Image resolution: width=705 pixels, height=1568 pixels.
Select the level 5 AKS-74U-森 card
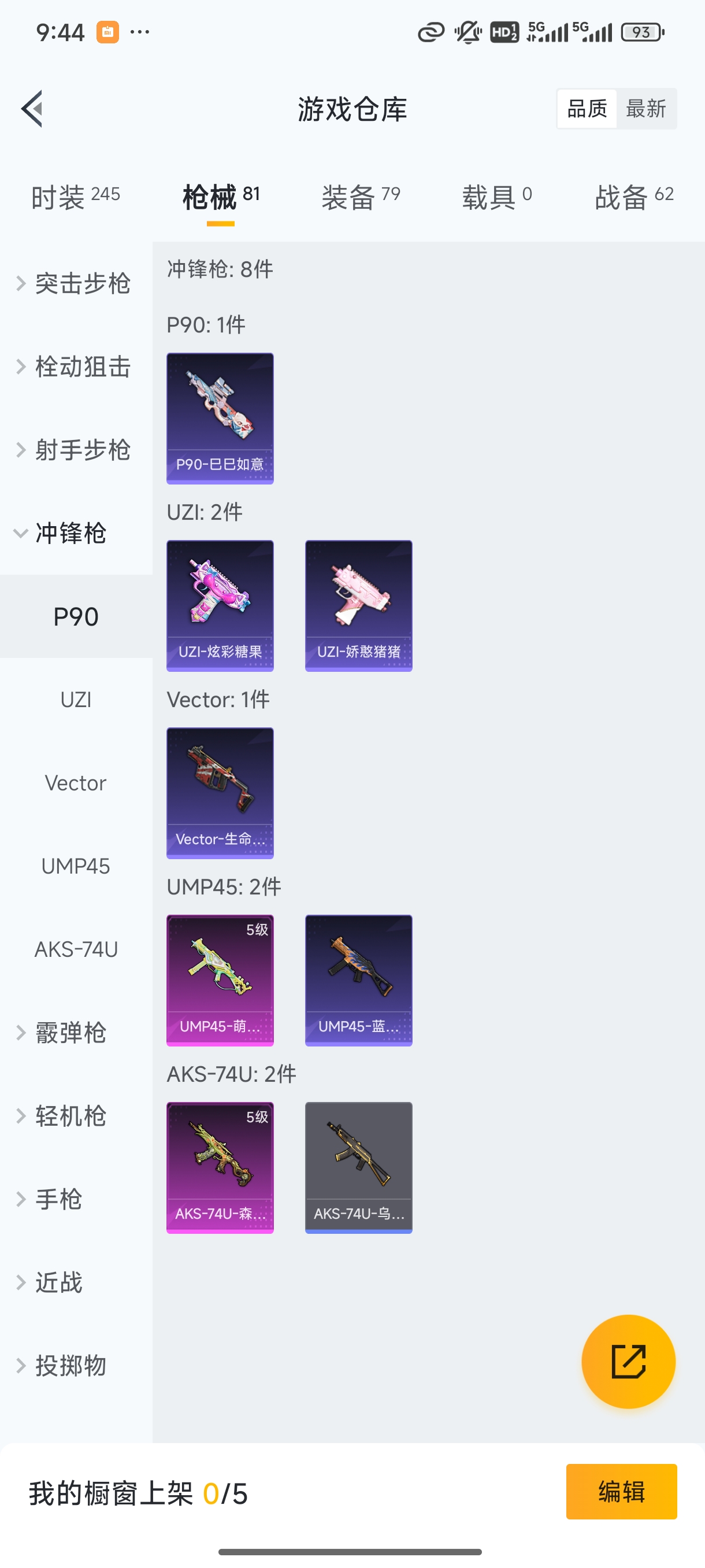point(220,1167)
